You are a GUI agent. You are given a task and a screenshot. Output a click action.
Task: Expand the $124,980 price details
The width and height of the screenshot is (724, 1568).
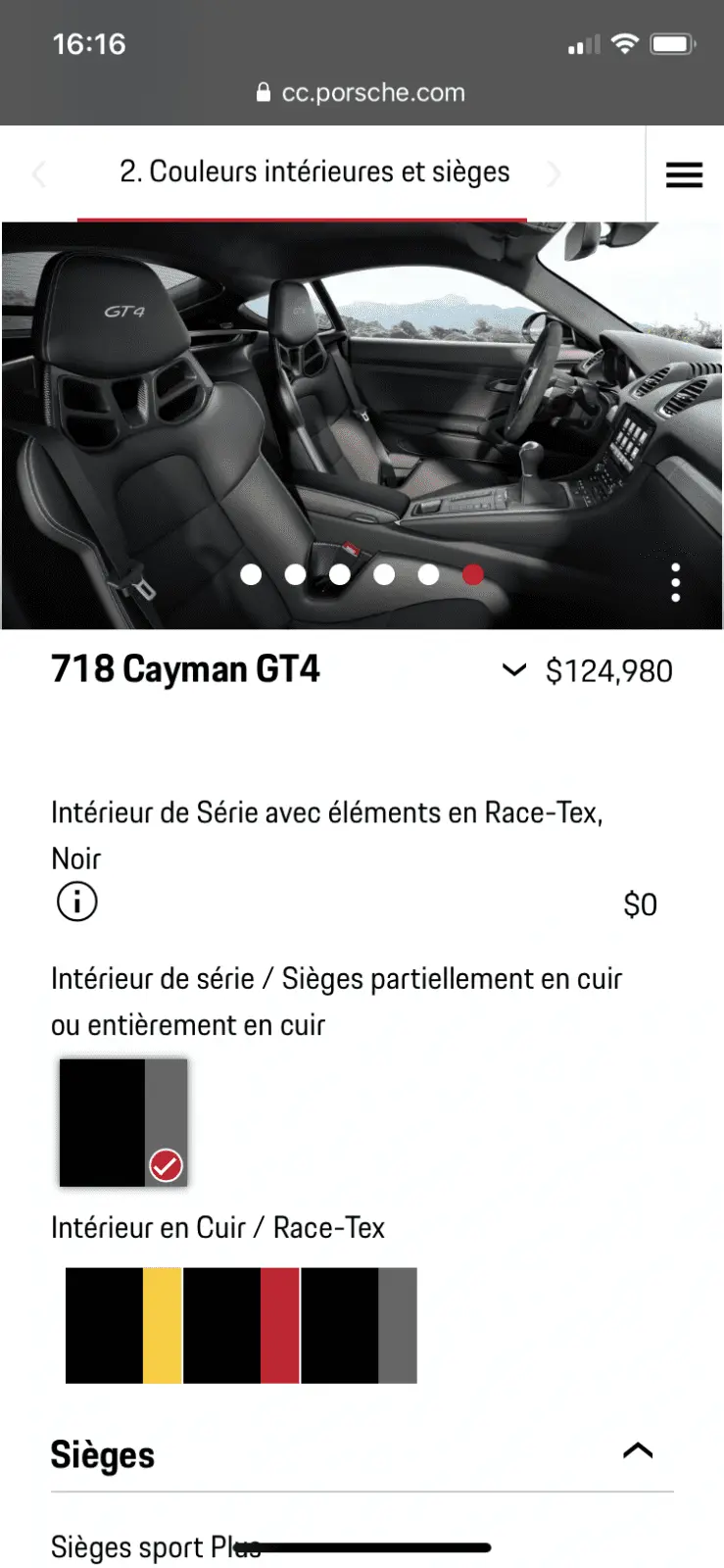pos(513,670)
